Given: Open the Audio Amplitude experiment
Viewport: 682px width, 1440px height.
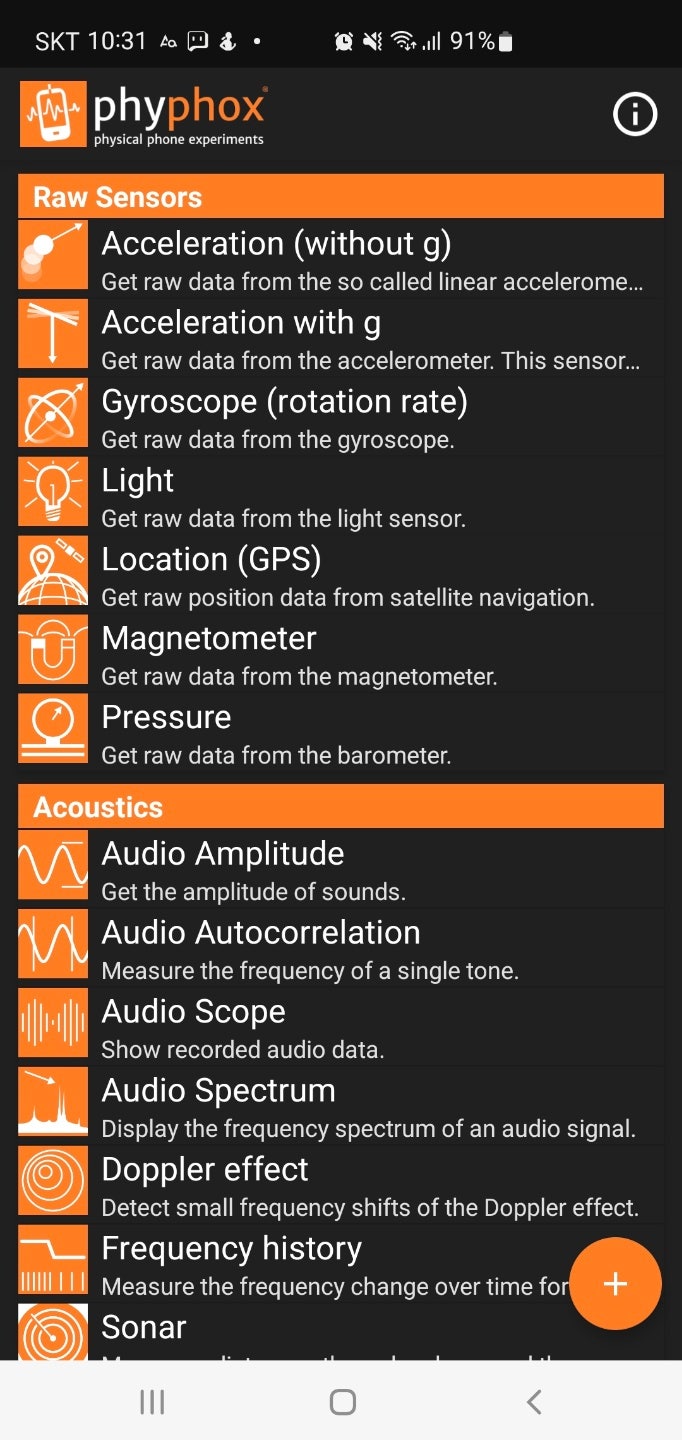Looking at the screenshot, I should (x=340, y=867).
